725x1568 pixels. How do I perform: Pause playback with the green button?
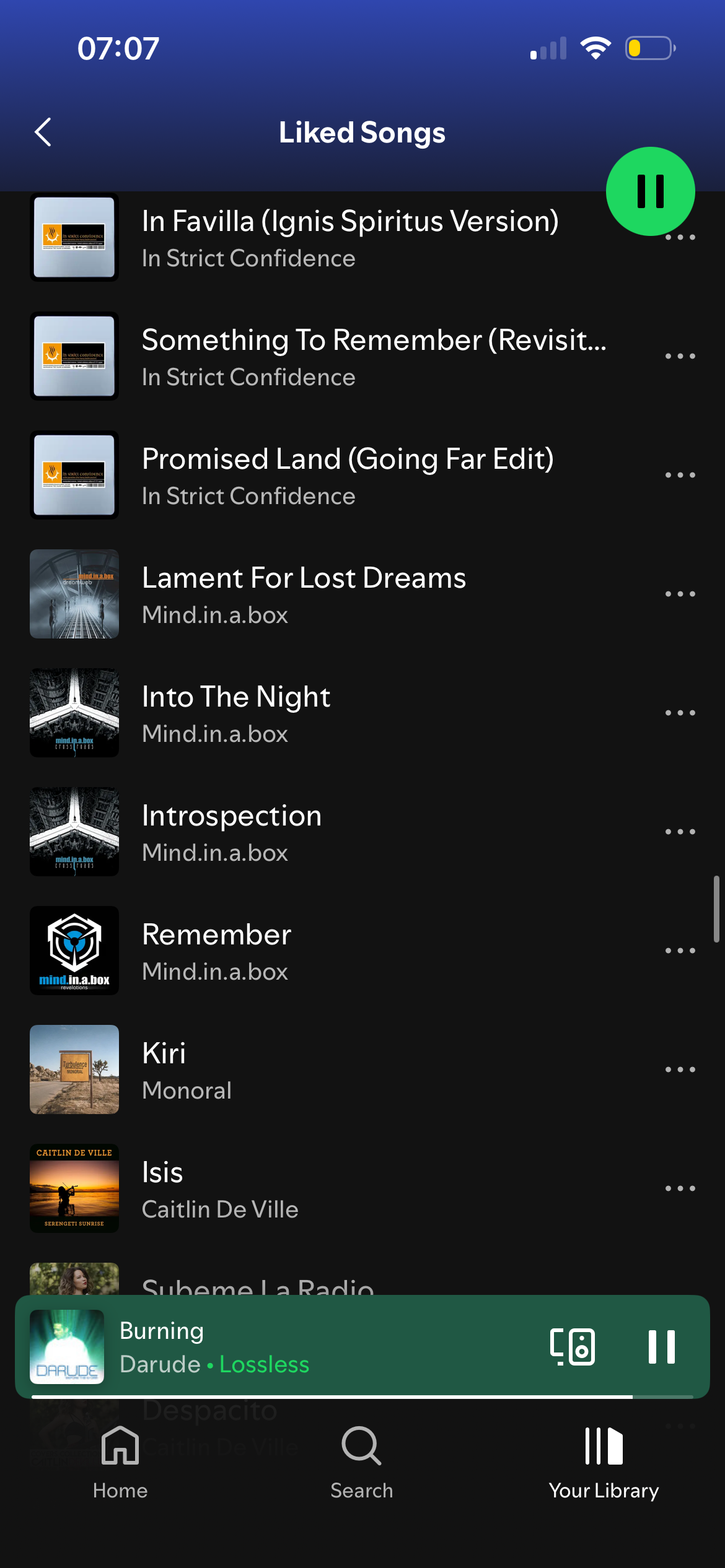point(650,191)
